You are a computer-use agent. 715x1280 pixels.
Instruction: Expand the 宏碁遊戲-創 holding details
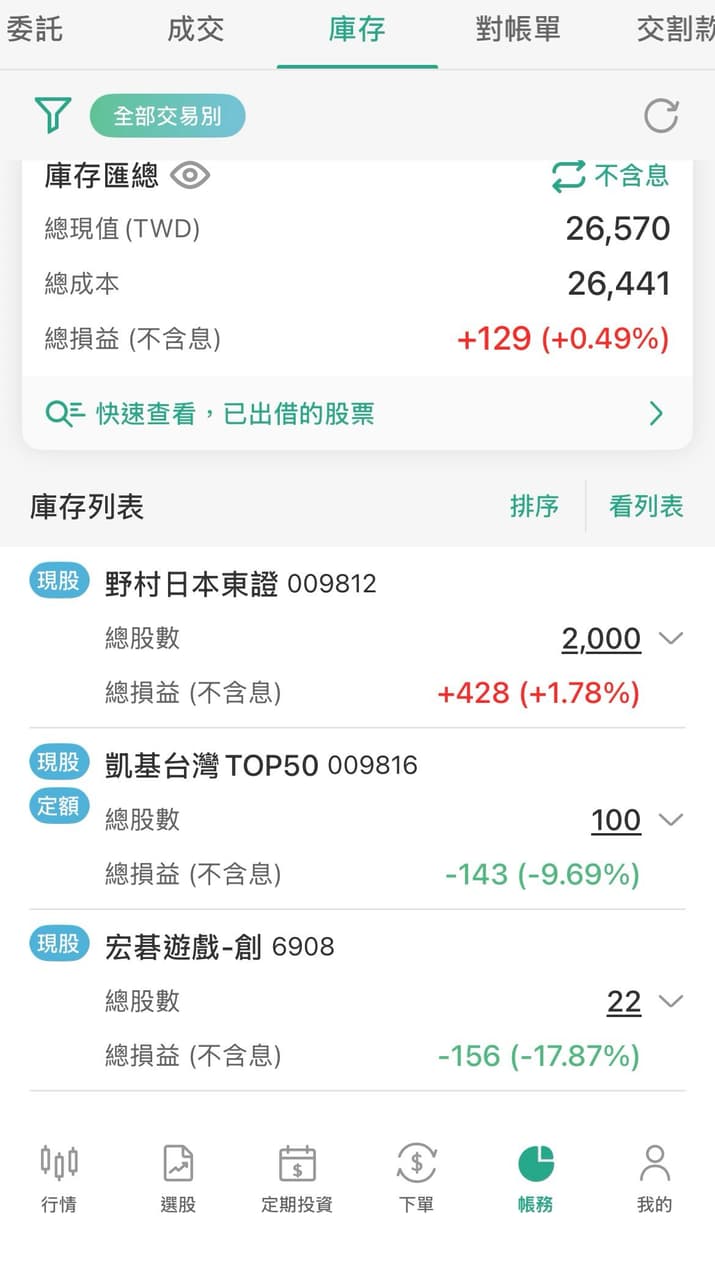coord(671,1001)
